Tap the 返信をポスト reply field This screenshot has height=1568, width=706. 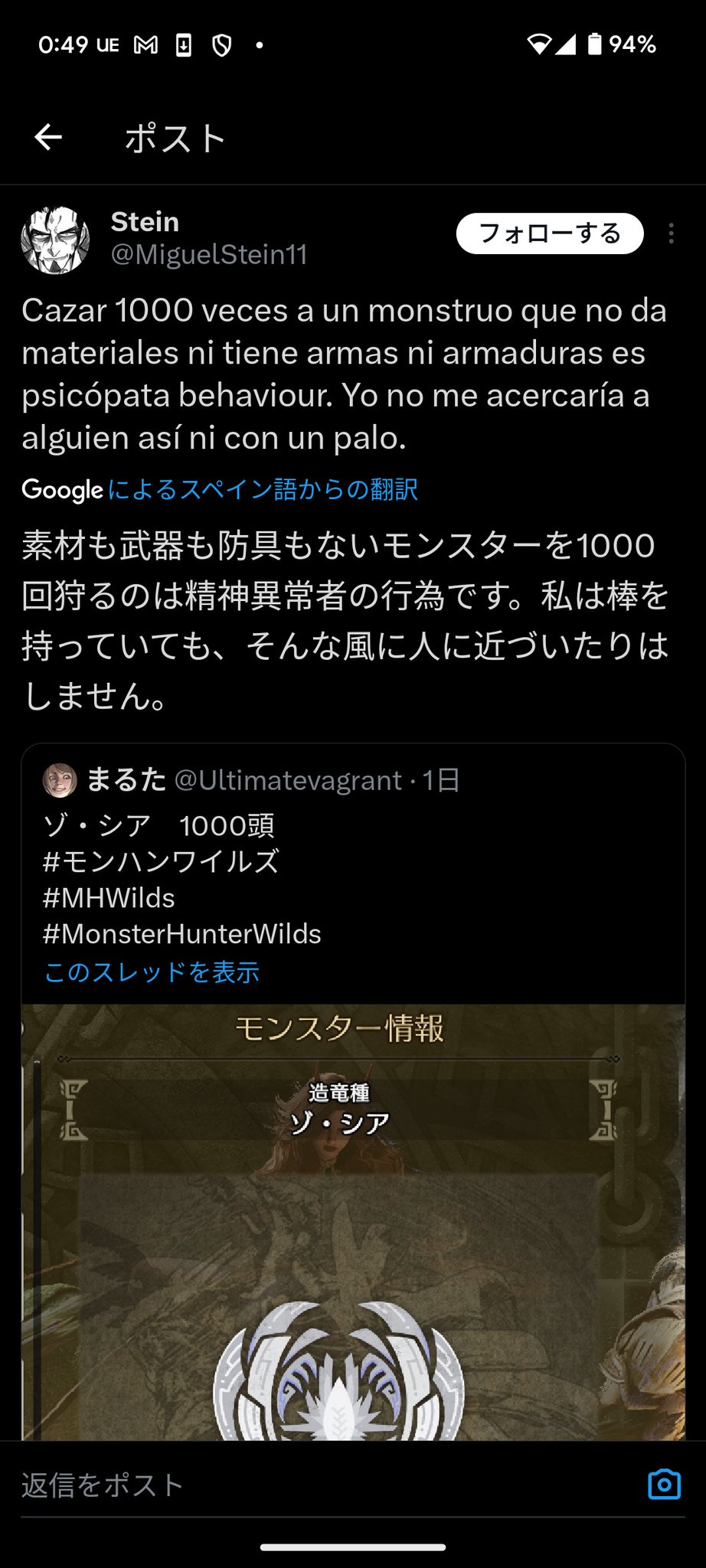pos(325,1485)
